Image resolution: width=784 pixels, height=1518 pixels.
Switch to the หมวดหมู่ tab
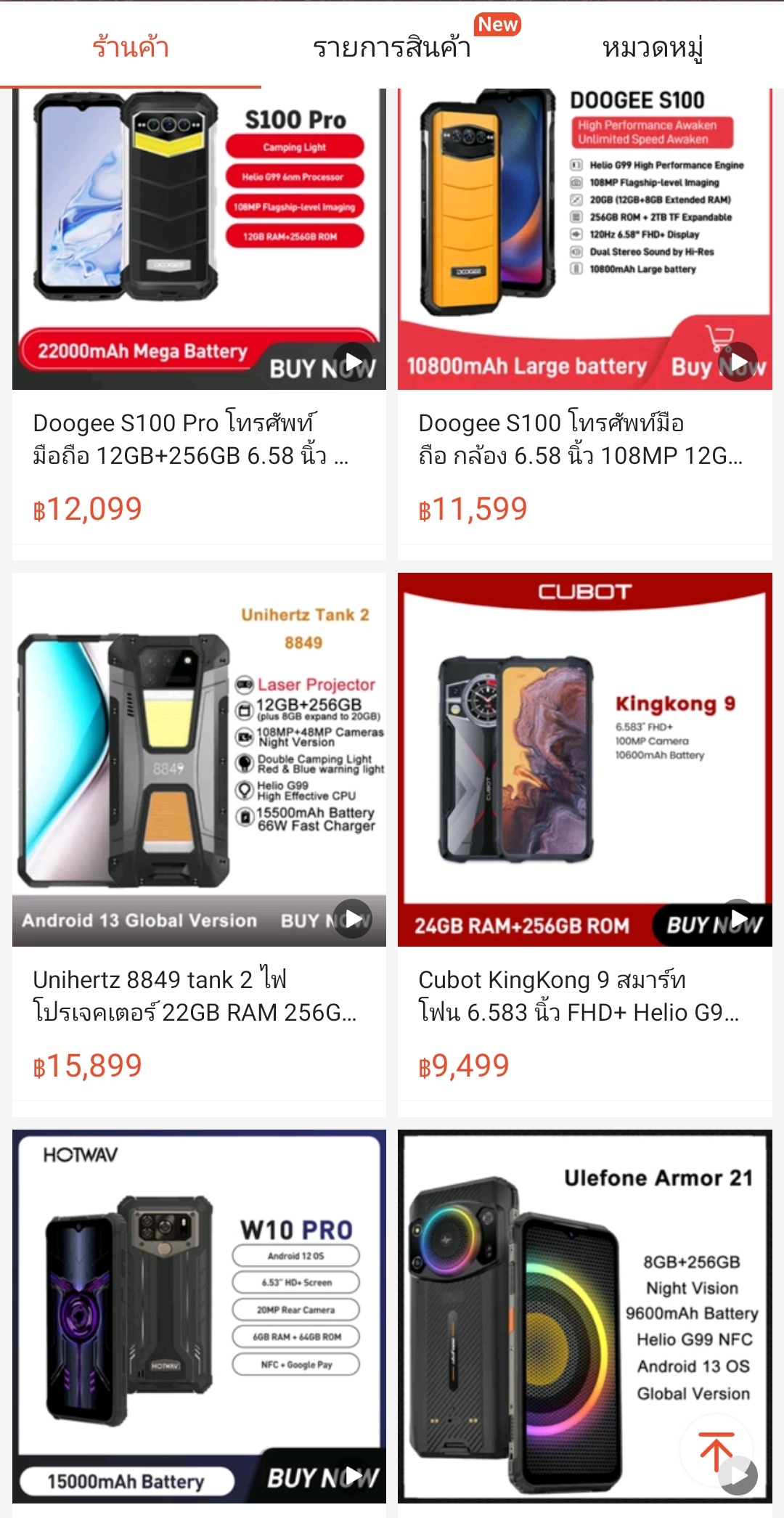(653, 48)
